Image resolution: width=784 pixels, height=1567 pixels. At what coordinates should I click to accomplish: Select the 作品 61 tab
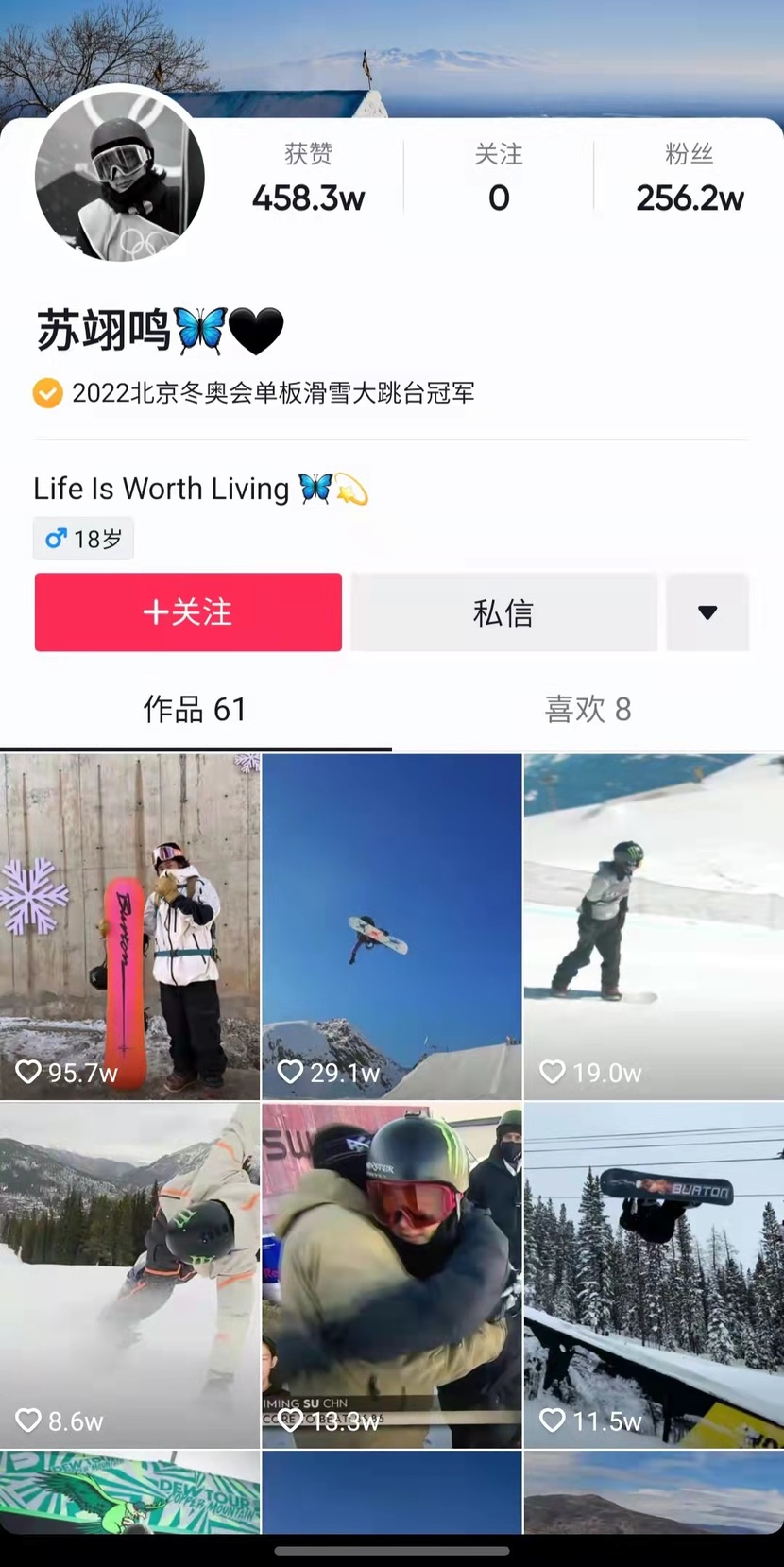pyautogui.click(x=195, y=709)
